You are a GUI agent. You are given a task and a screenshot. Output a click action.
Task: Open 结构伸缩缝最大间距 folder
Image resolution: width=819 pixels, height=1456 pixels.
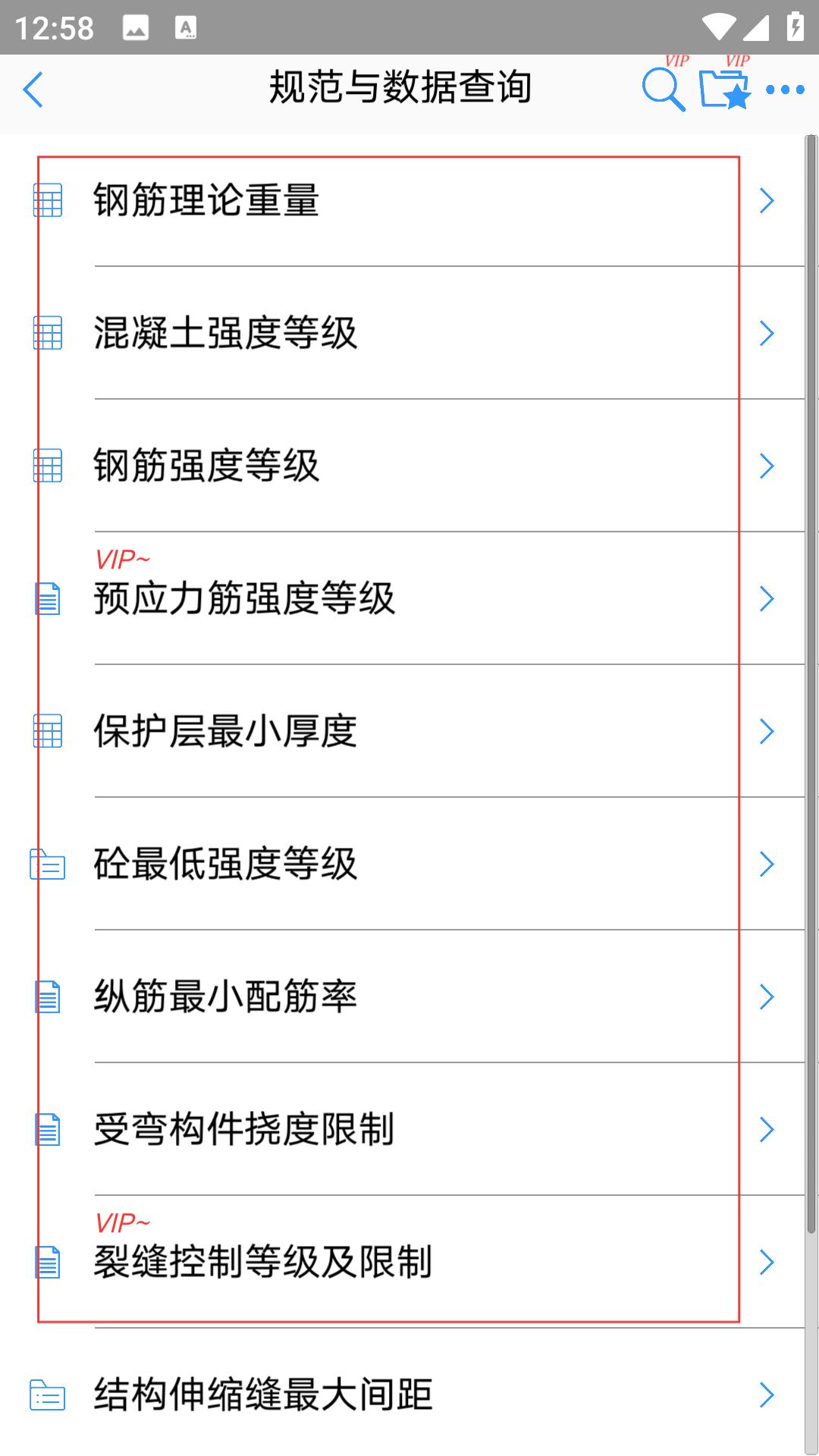pyautogui.click(x=403, y=1394)
